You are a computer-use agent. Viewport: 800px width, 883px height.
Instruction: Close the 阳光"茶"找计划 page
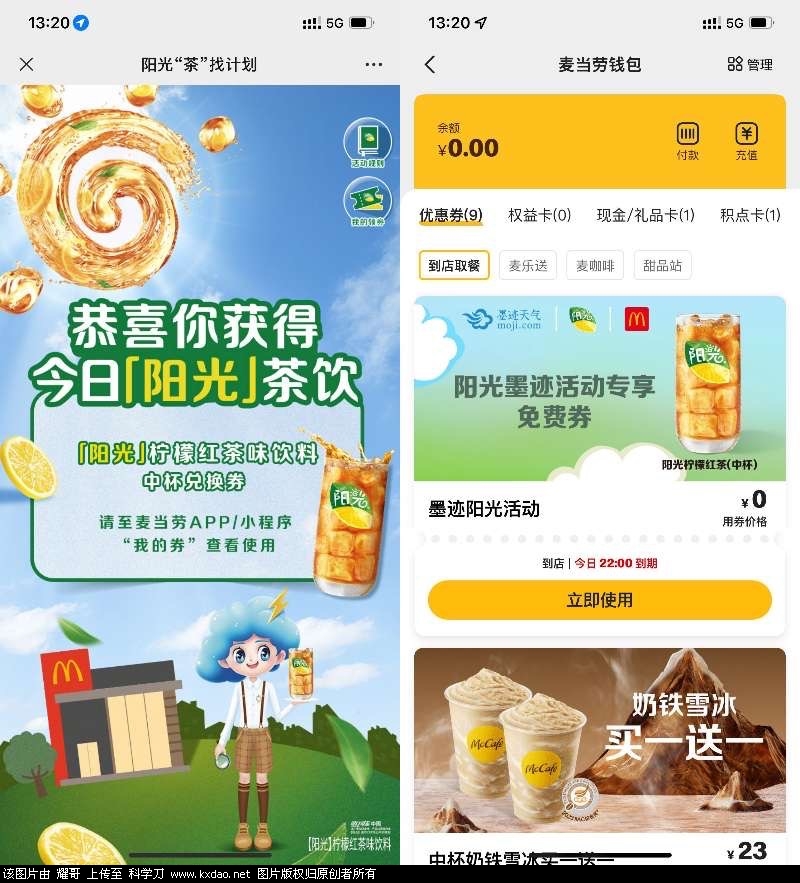point(27,64)
